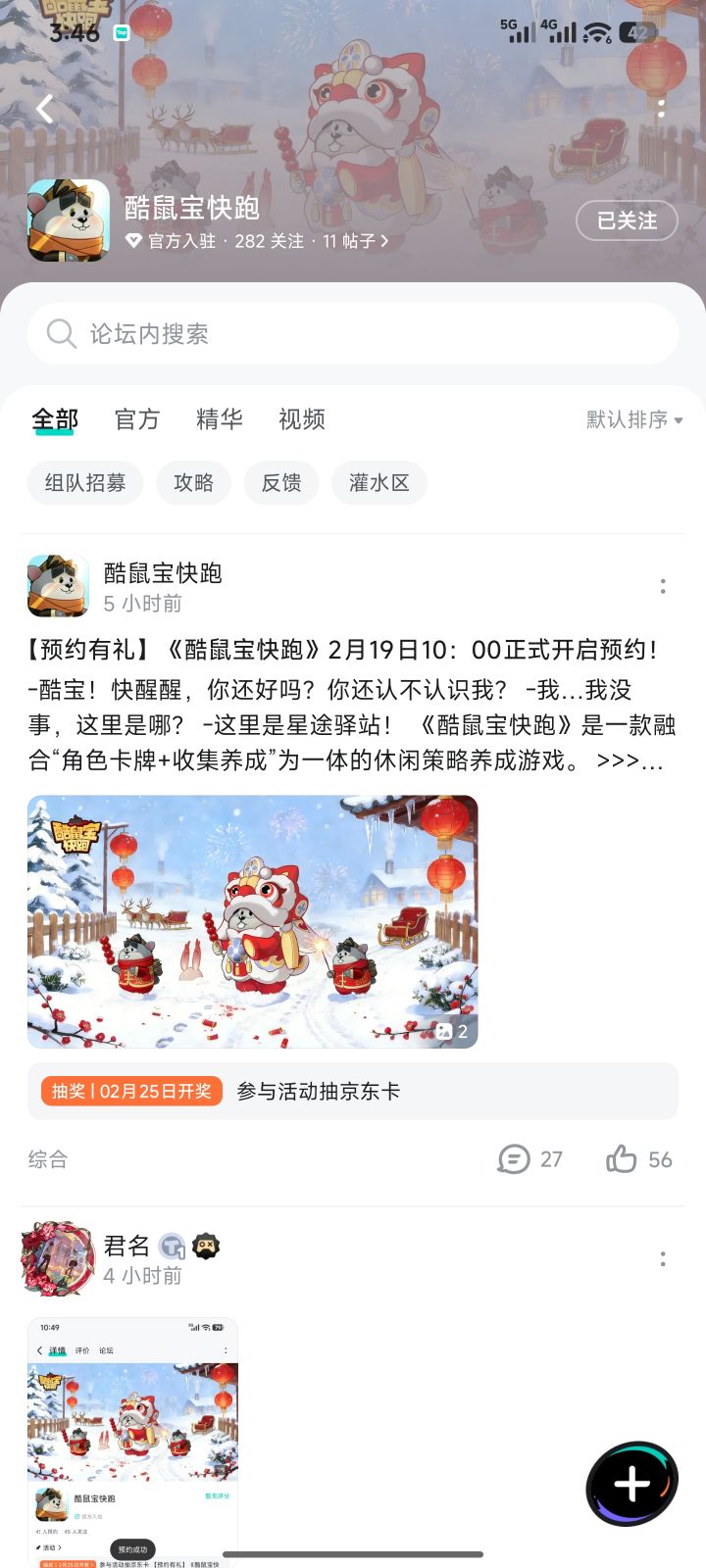
Task: Switch to the 视频 tab
Action: [x=301, y=419]
